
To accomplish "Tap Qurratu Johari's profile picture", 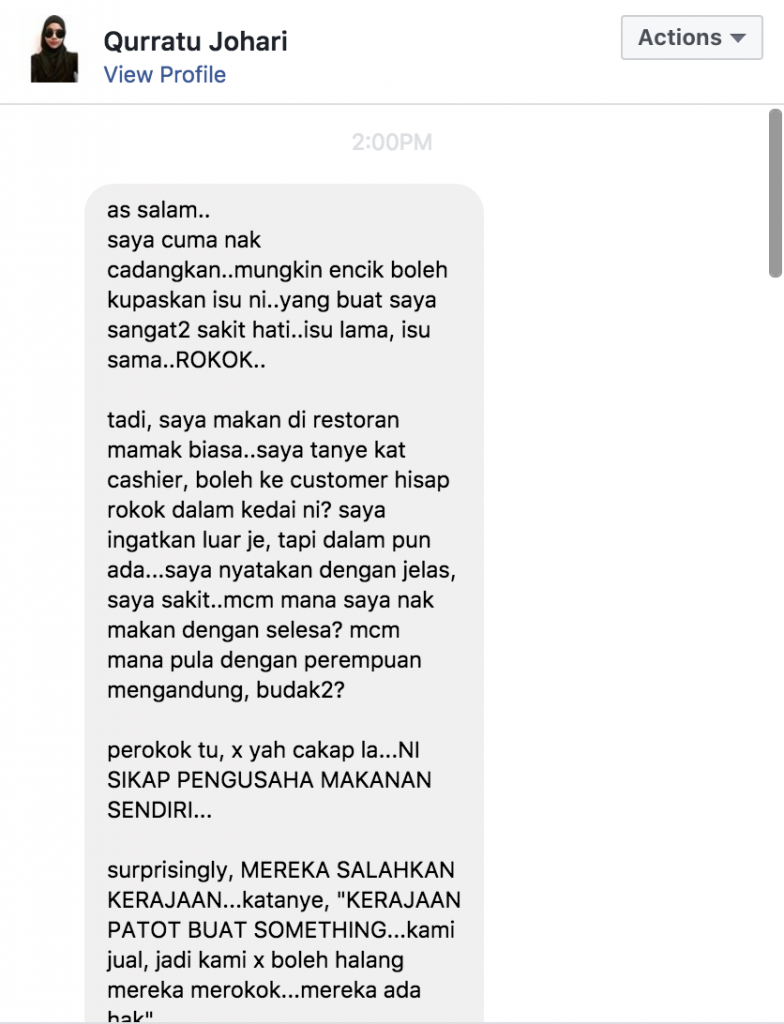I will coord(54,53).
